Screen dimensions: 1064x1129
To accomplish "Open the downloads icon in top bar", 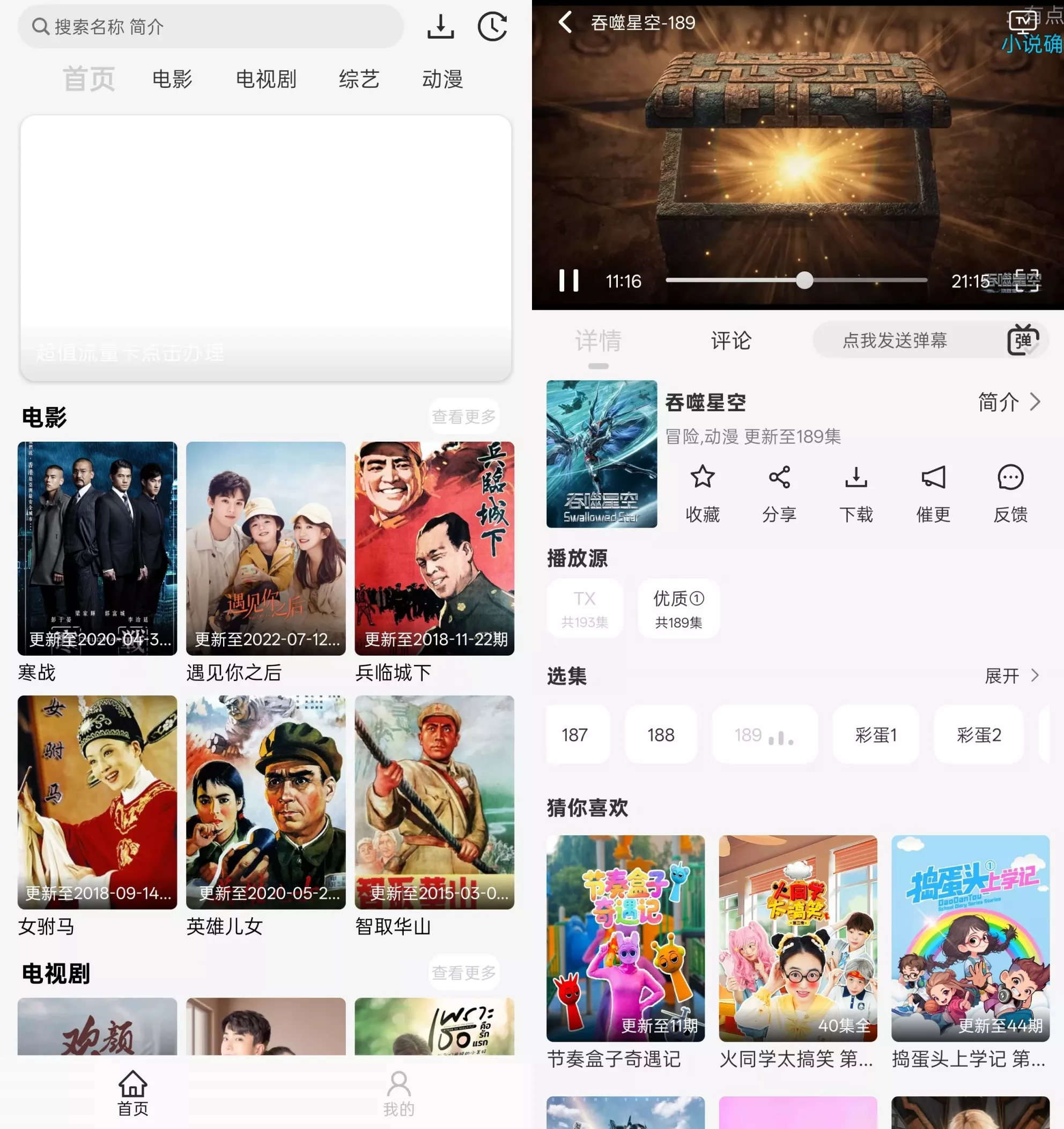I will 440,27.
